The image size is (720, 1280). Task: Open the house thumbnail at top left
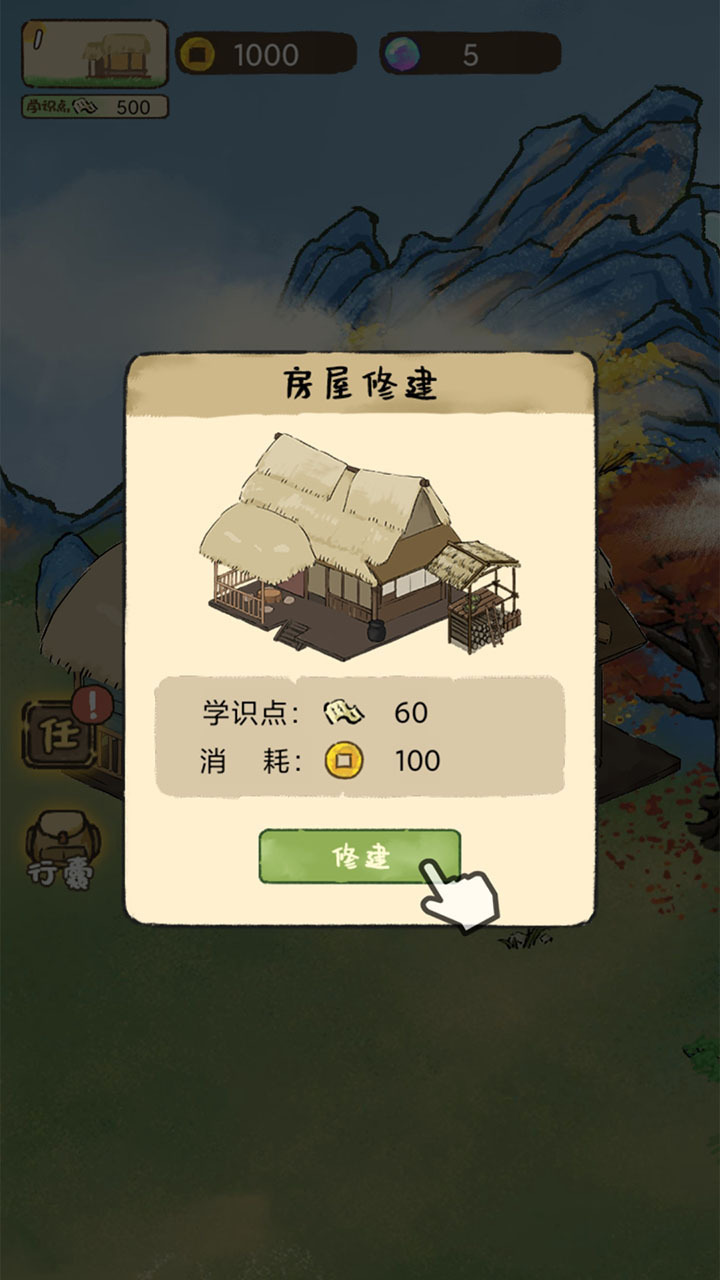pyautogui.click(x=95, y=54)
